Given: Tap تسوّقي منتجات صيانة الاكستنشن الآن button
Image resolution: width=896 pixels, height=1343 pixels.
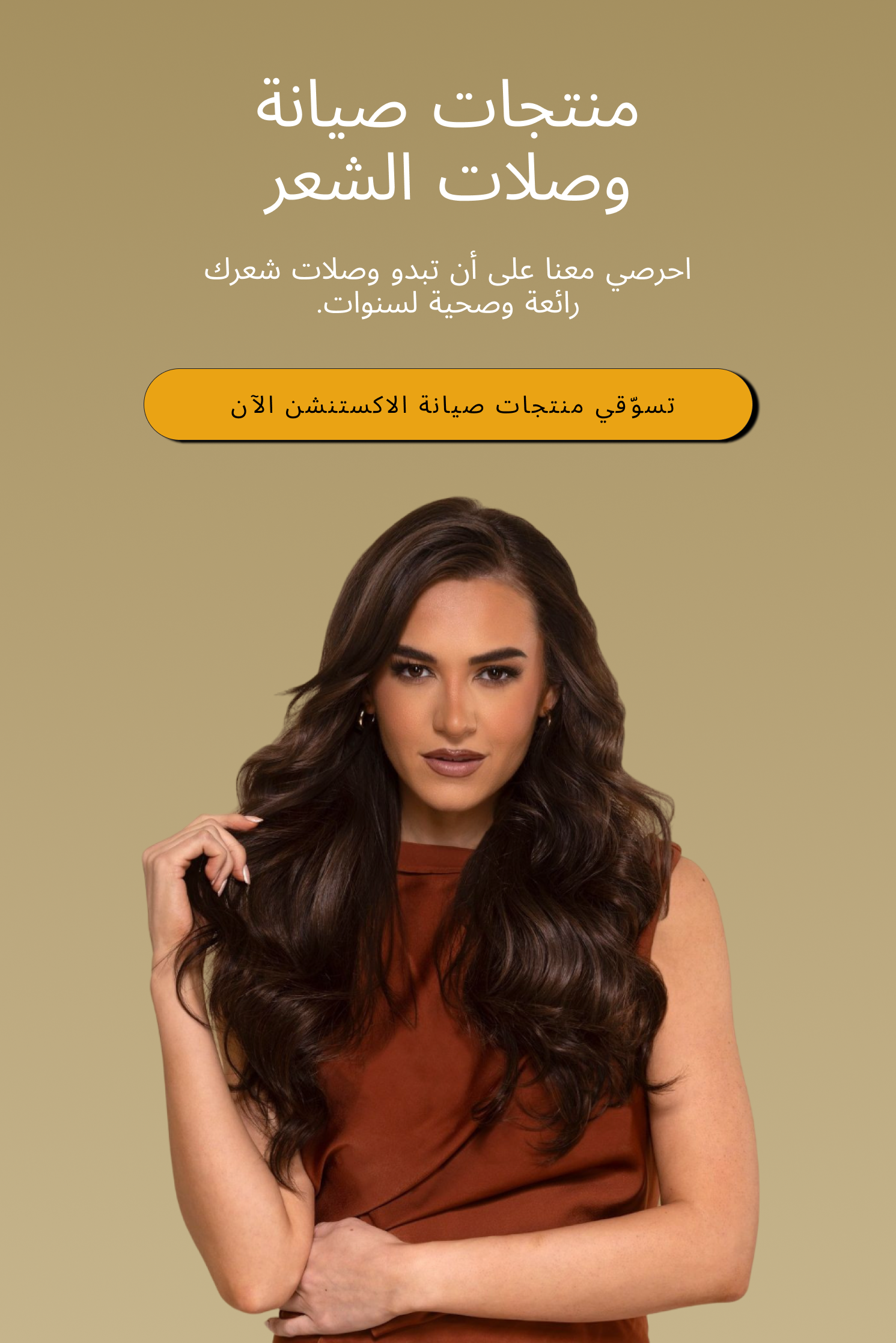Looking at the screenshot, I should (x=448, y=404).
